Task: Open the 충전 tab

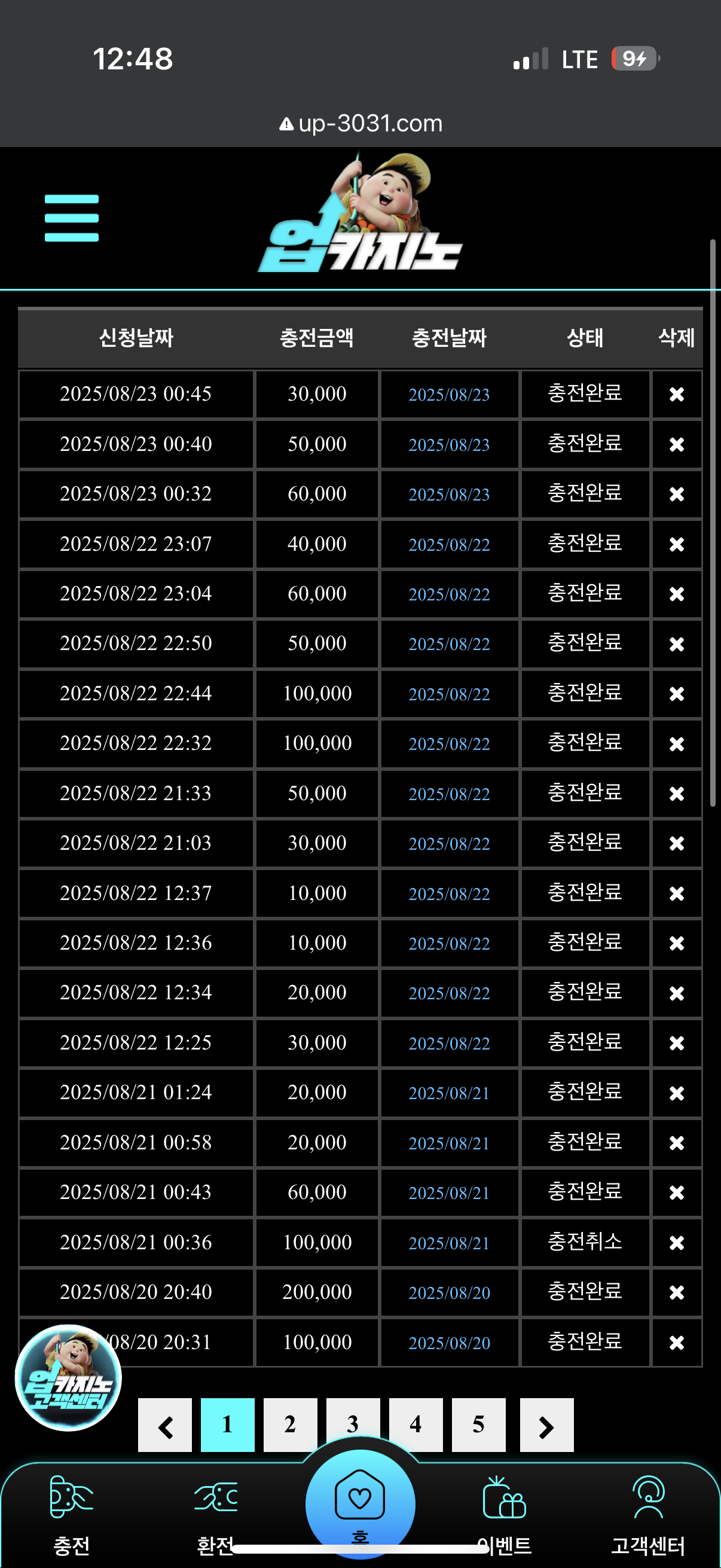Action: [x=71, y=1514]
